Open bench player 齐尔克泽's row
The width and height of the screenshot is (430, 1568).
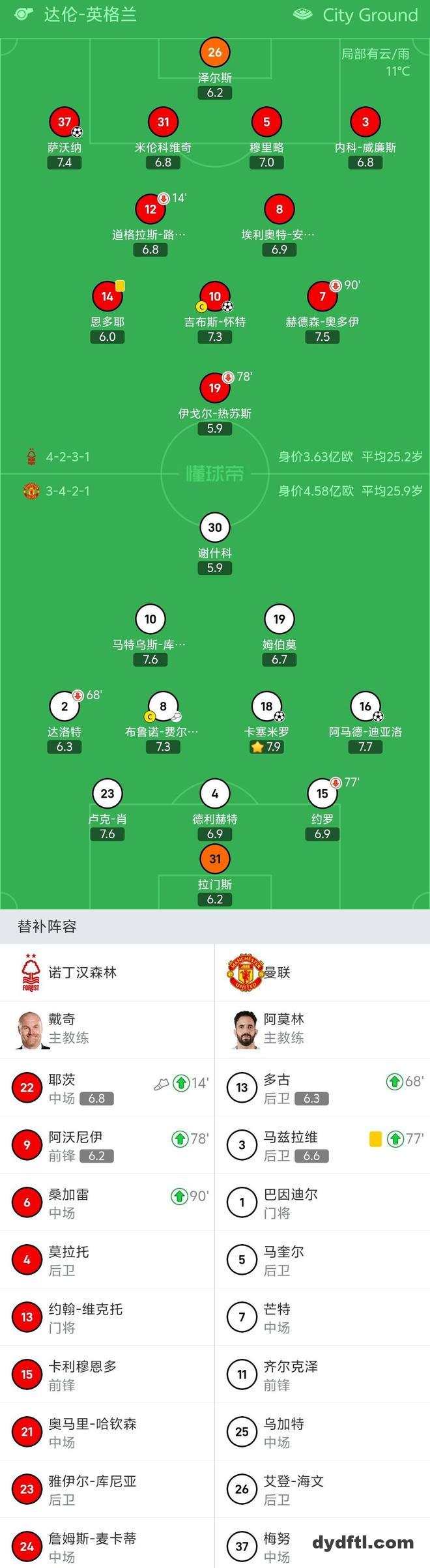point(322,1374)
